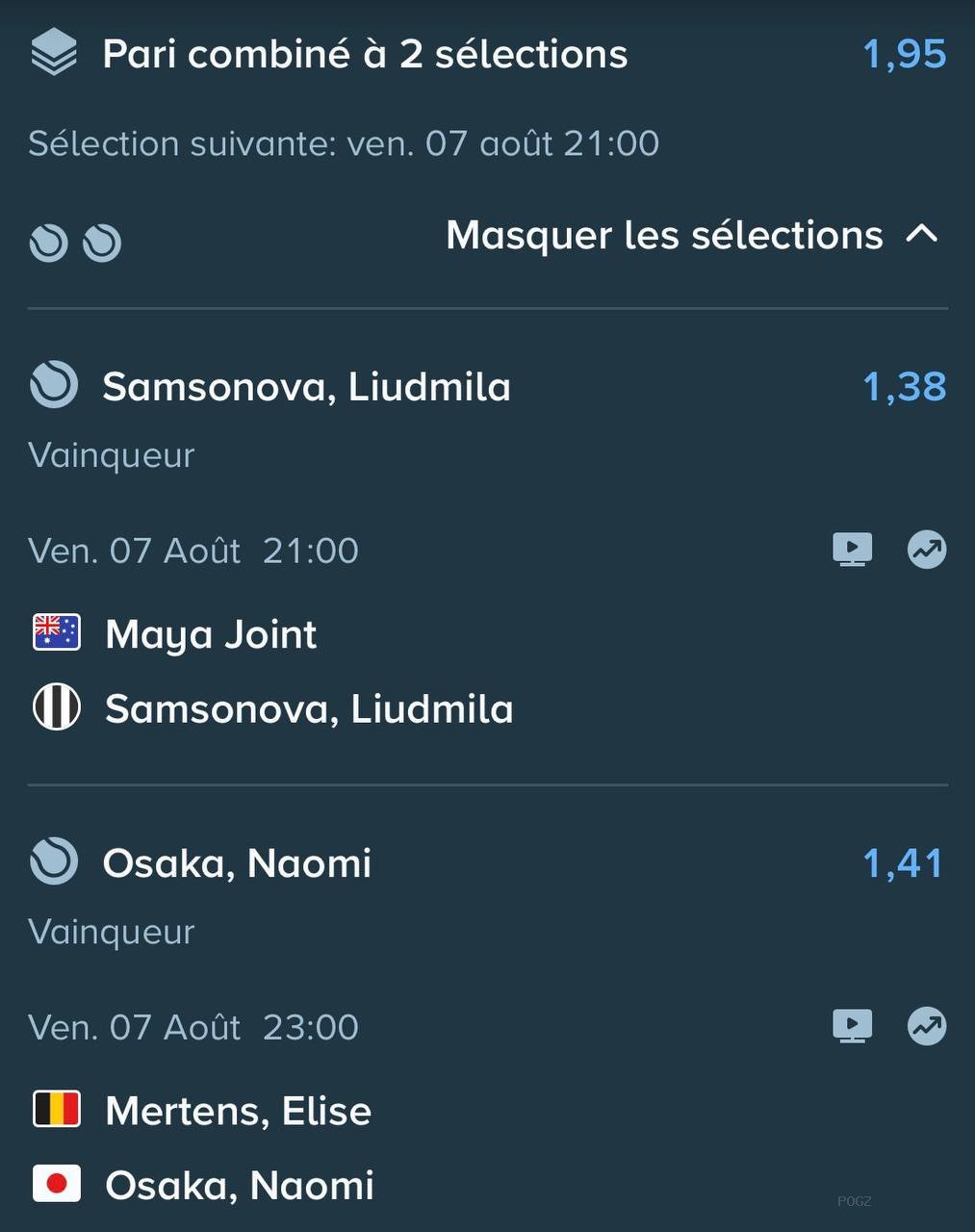Open the Mertens vs Osaka match
975x1232 pixels.
[203, 1148]
